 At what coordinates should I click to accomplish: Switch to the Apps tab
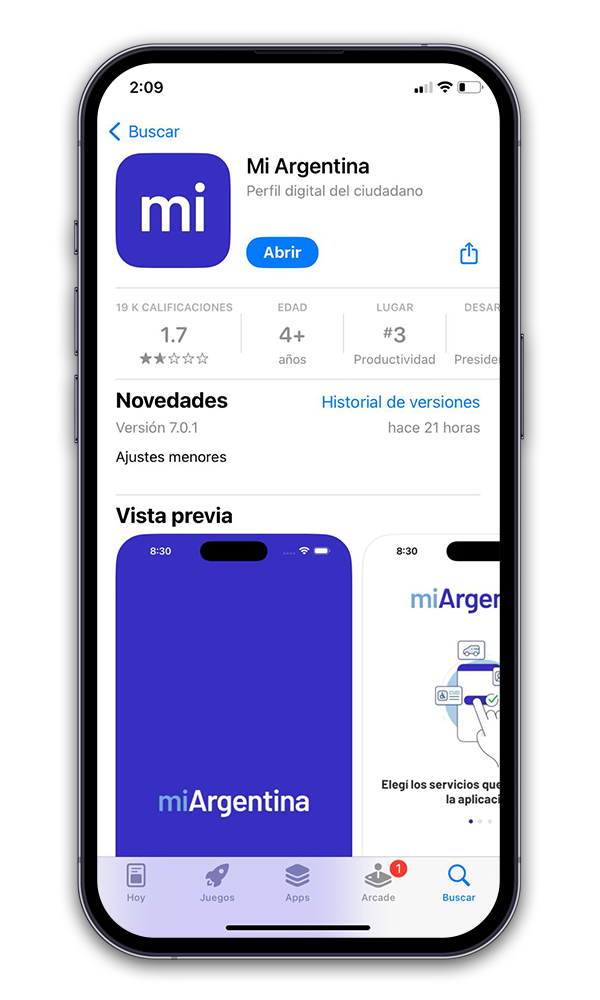(x=297, y=882)
